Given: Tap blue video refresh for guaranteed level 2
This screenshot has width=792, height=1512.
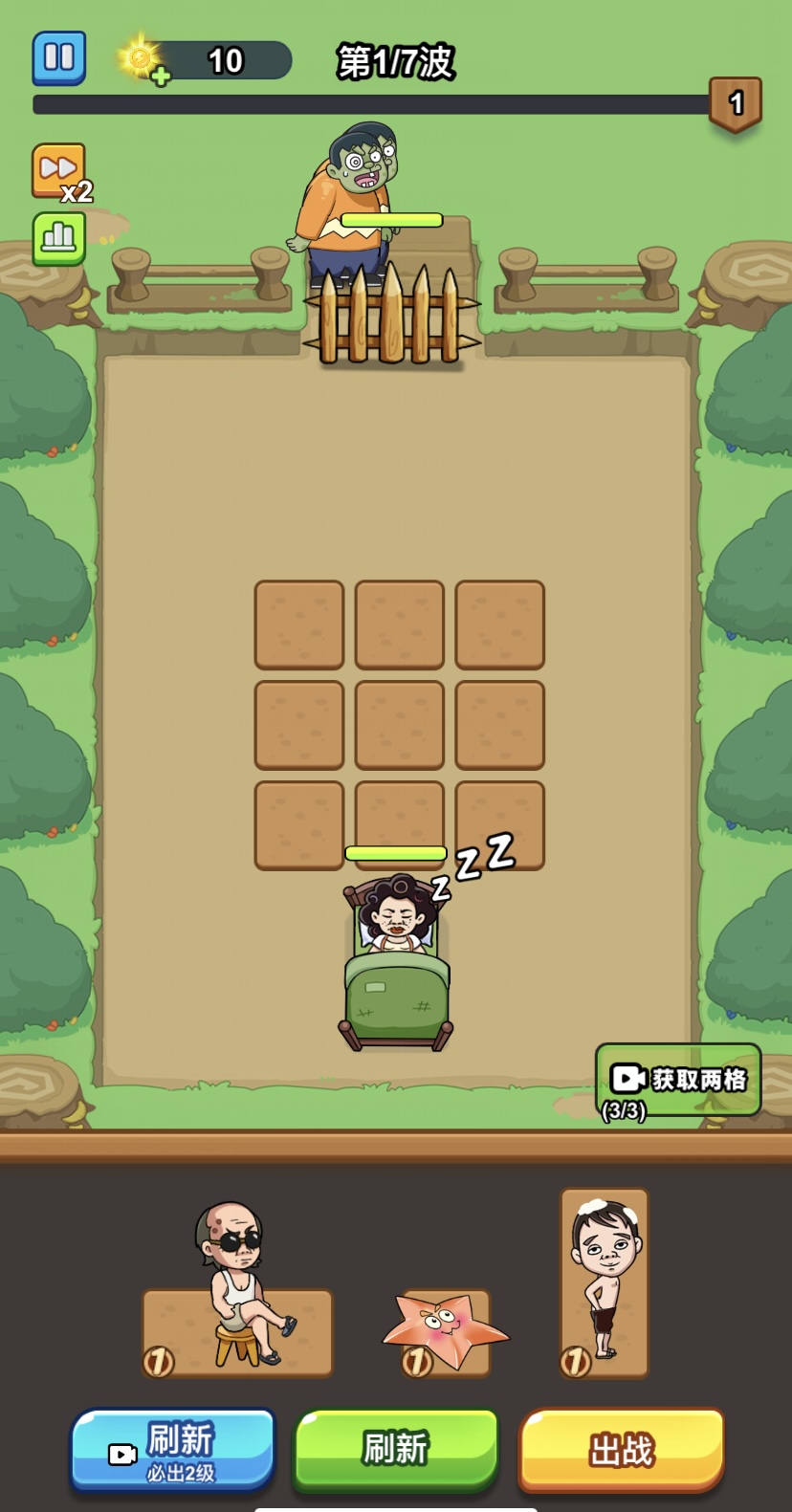Looking at the screenshot, I should pos(173,1449).
